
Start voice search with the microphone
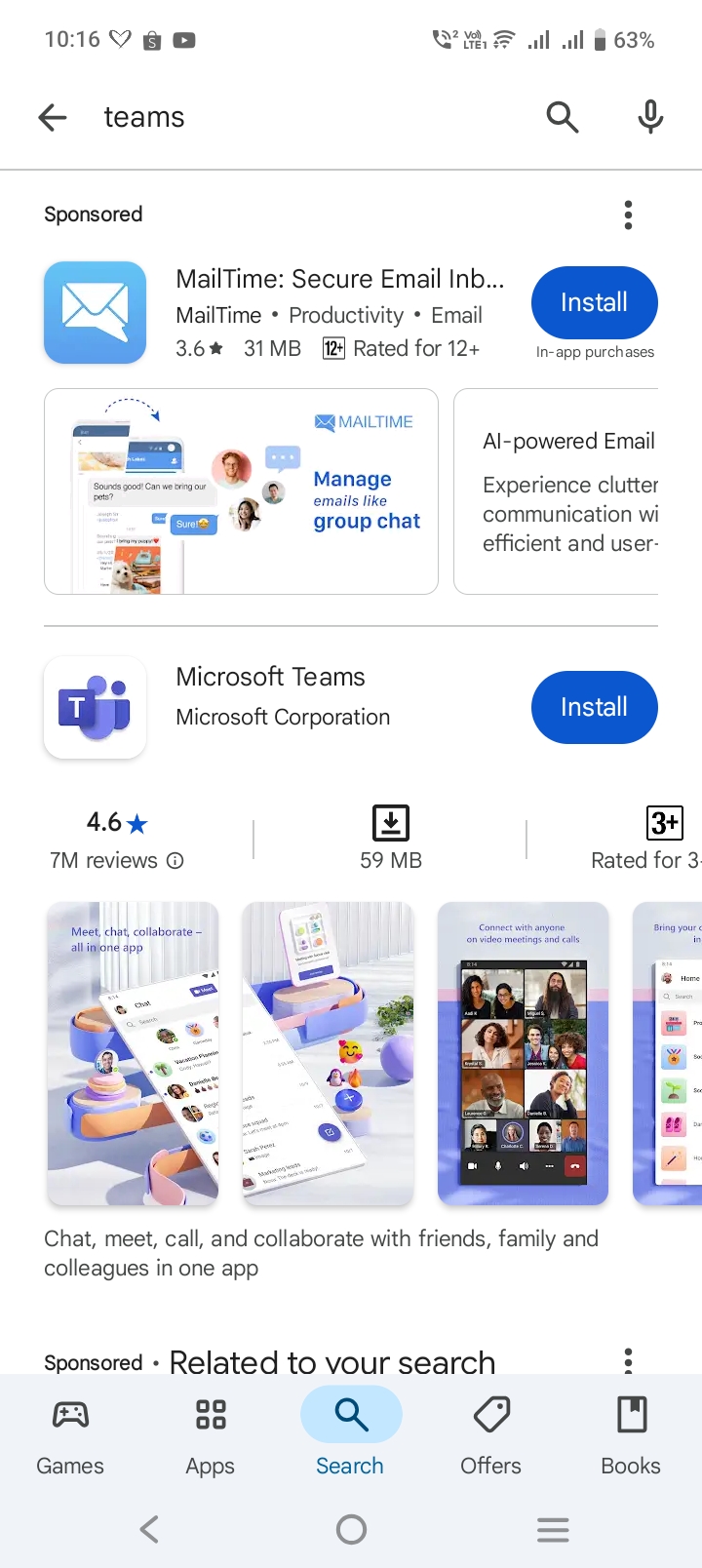pyautogui.click(x=650, y=118)
